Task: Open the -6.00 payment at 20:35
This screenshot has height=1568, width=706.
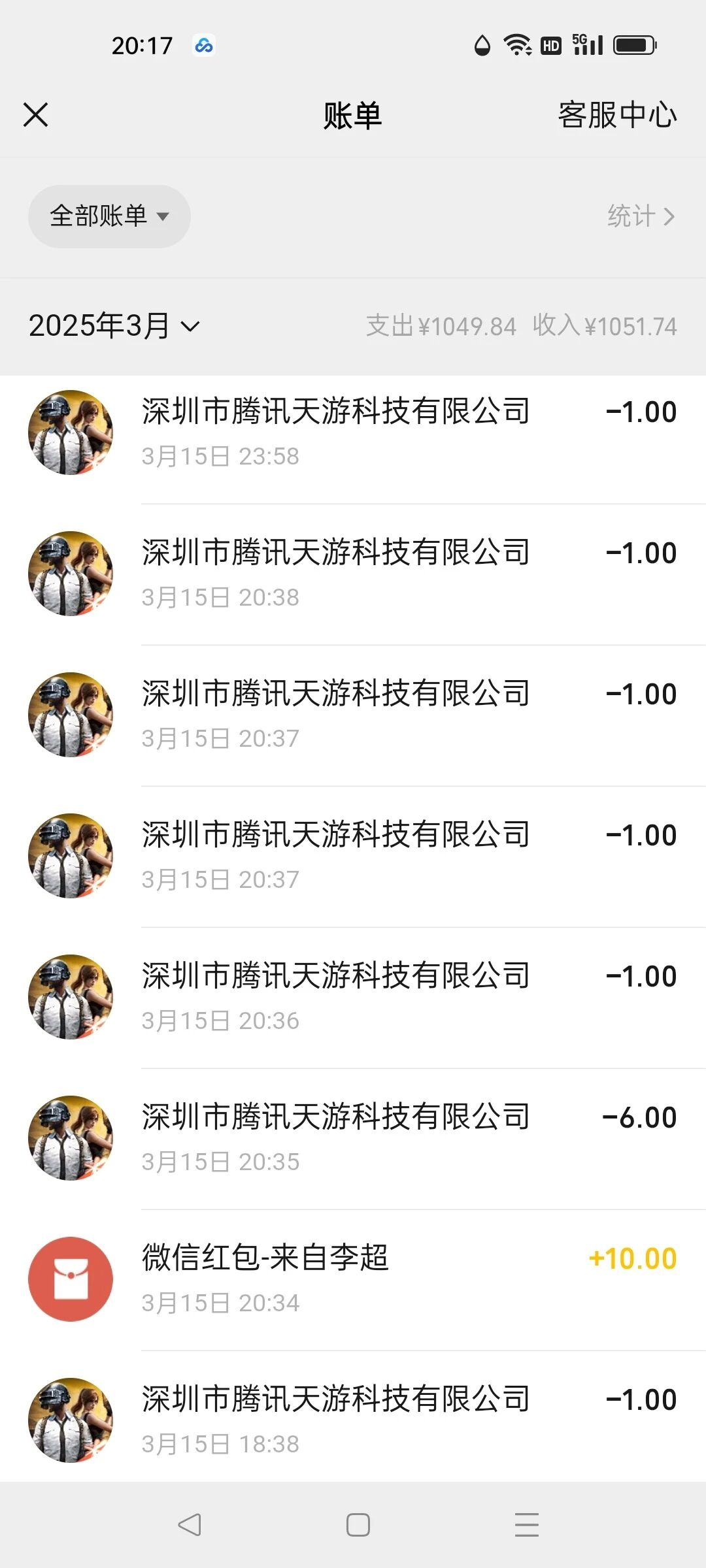Action: click(x=353, y=1138)
